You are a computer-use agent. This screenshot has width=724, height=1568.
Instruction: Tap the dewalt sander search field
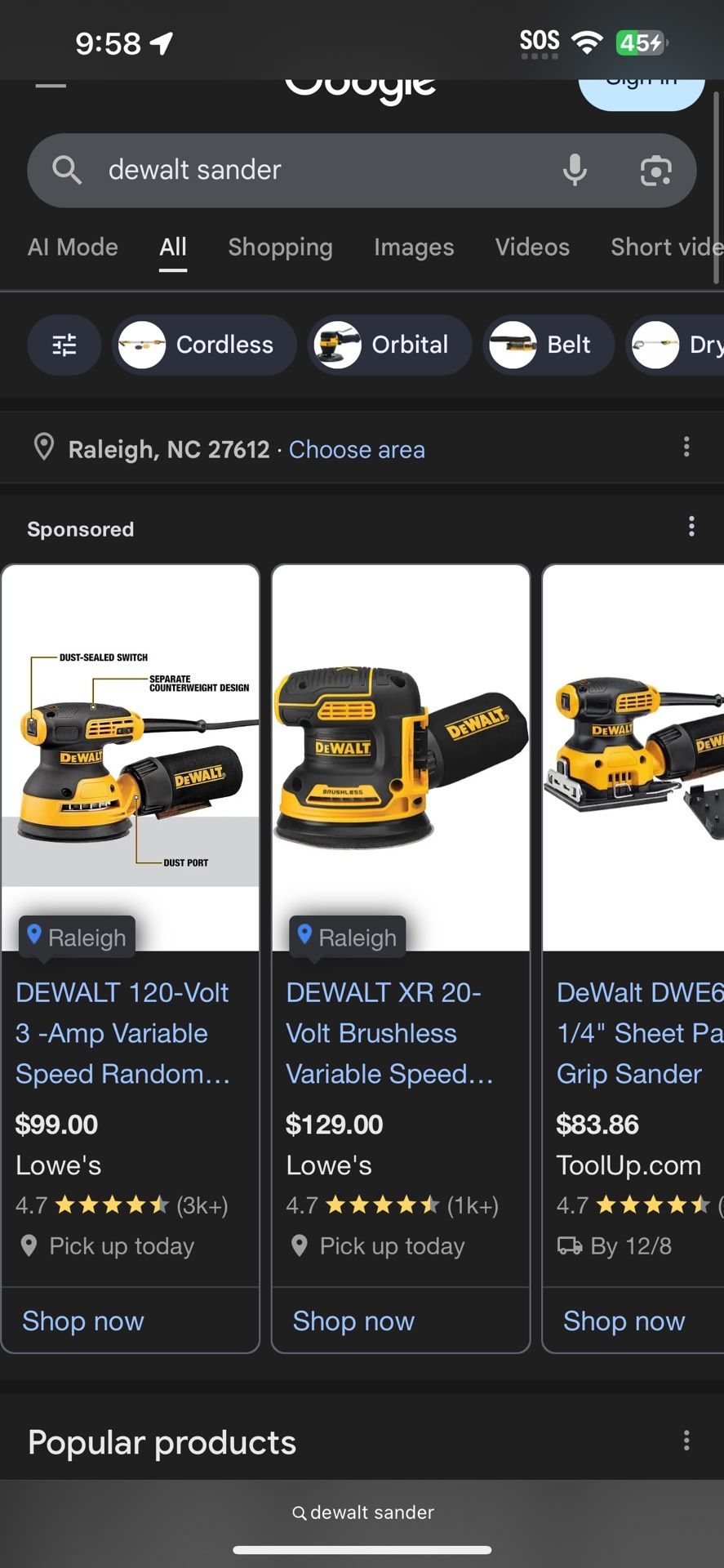click(245, 170)
